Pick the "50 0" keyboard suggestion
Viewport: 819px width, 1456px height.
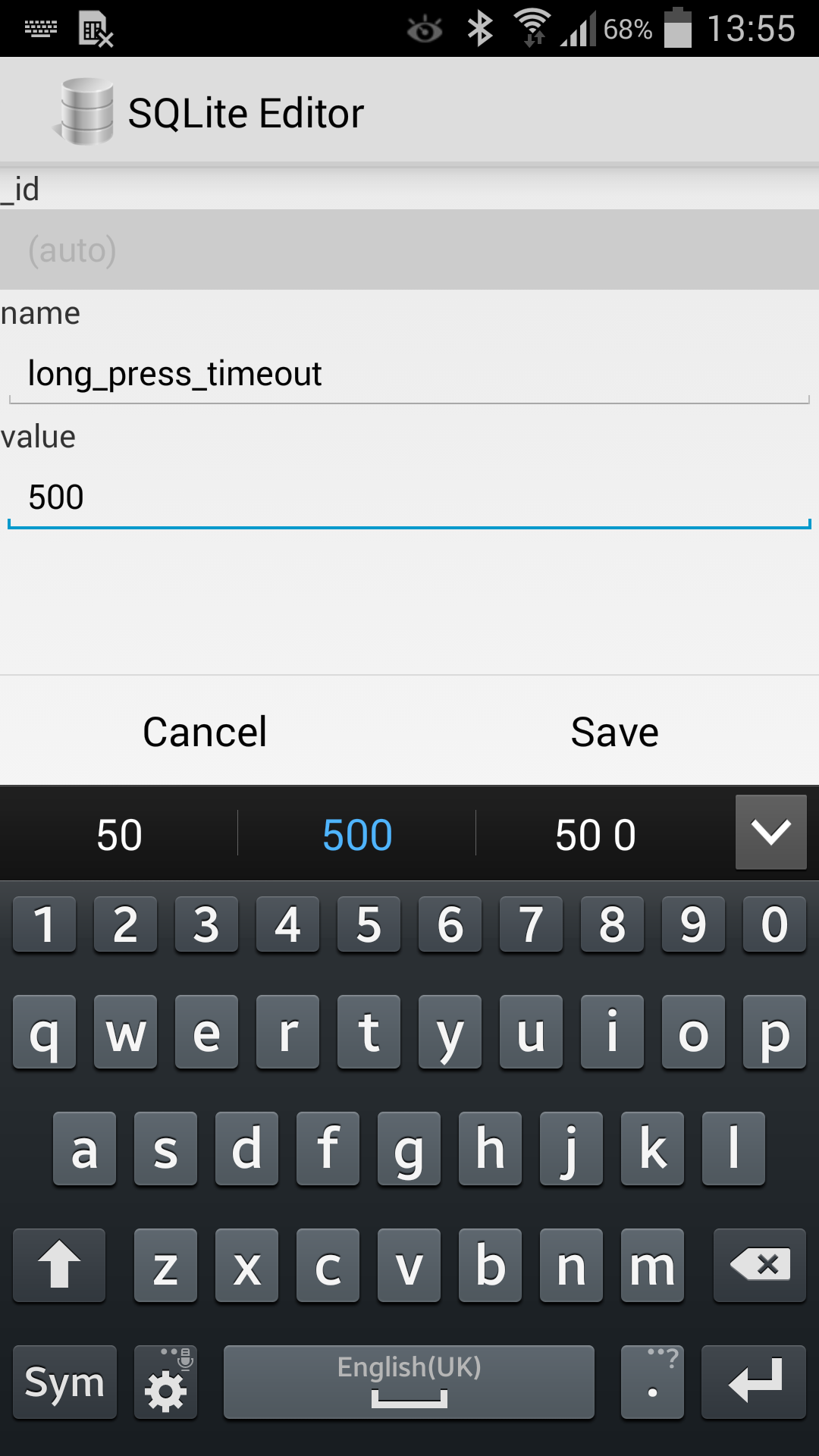(595, 835)
